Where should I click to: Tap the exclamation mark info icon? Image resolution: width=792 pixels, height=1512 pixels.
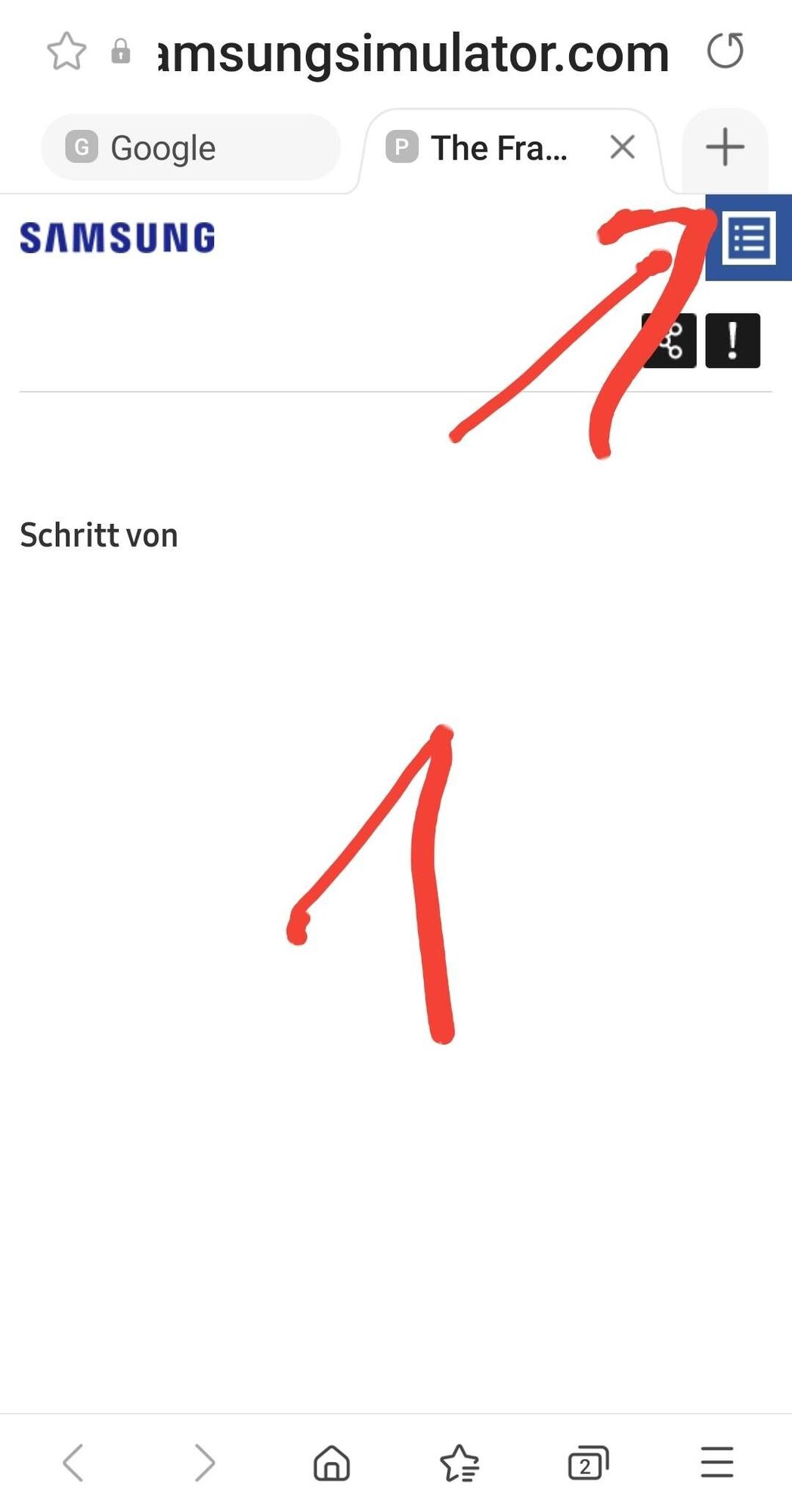732,341
